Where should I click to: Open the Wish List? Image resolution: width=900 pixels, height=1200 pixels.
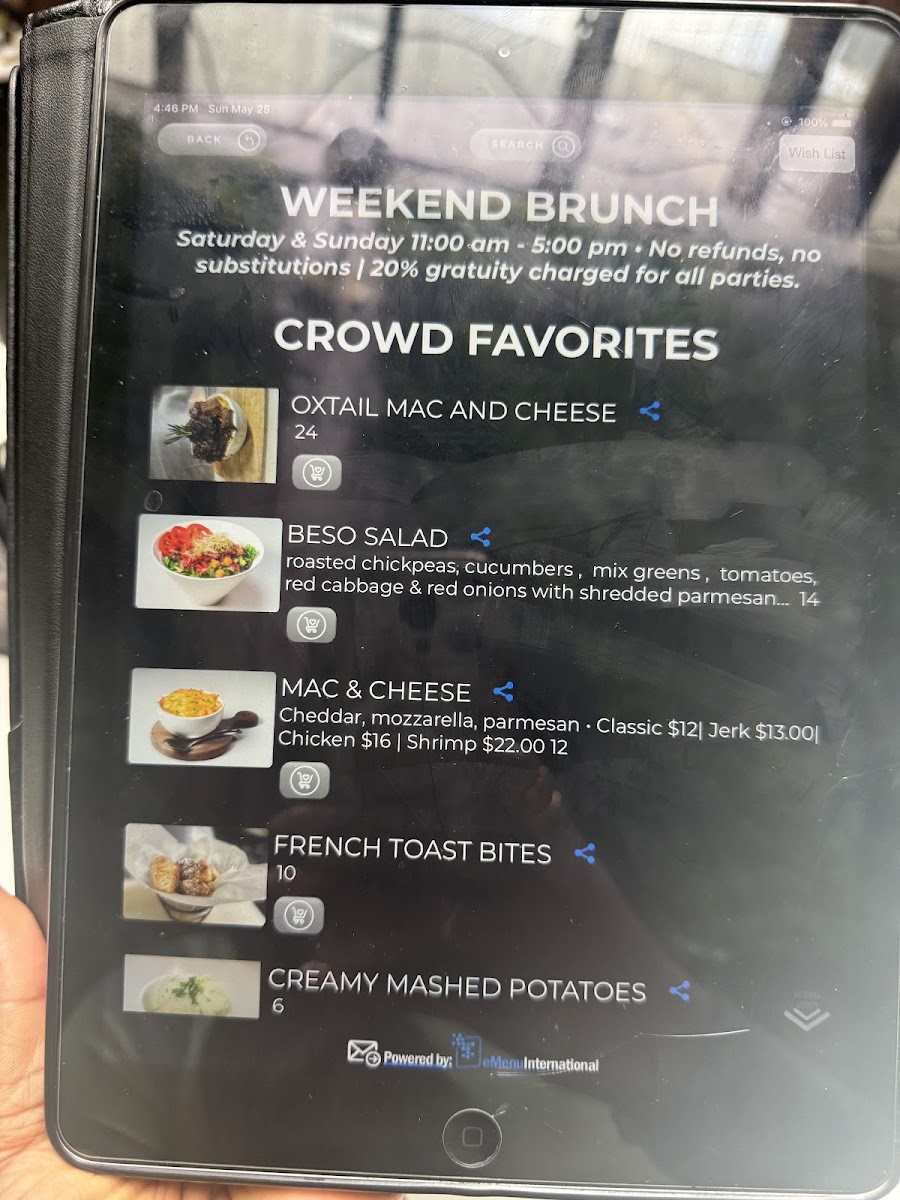(x=816, y=153)
